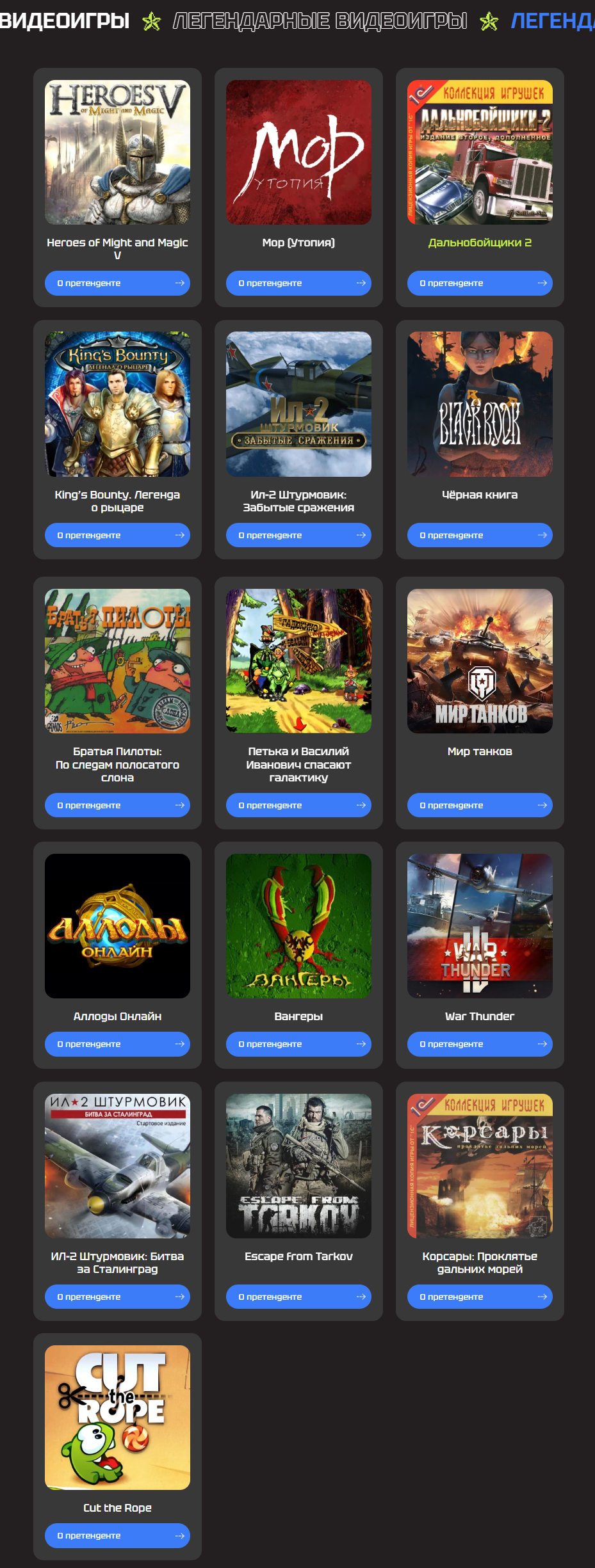Image resolution: width=595 pixels, height=1568 pixels.
Task: Open 'О претенденте' for Cut the Rope
Action: 117,1535
